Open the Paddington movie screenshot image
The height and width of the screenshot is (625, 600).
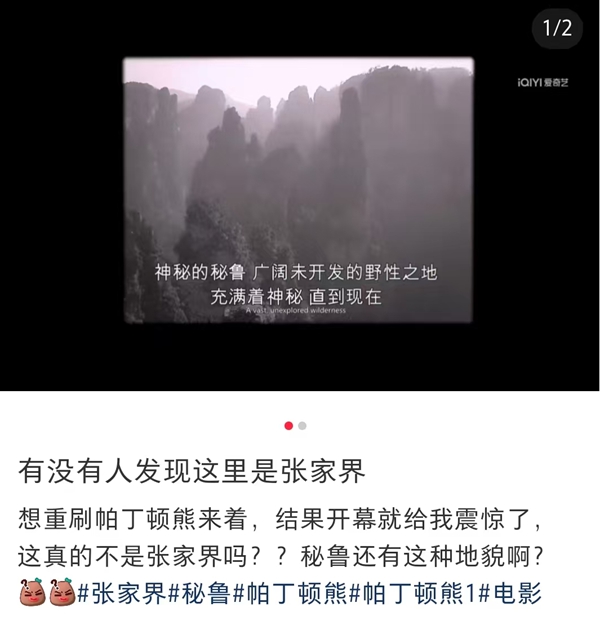point(298,190)
